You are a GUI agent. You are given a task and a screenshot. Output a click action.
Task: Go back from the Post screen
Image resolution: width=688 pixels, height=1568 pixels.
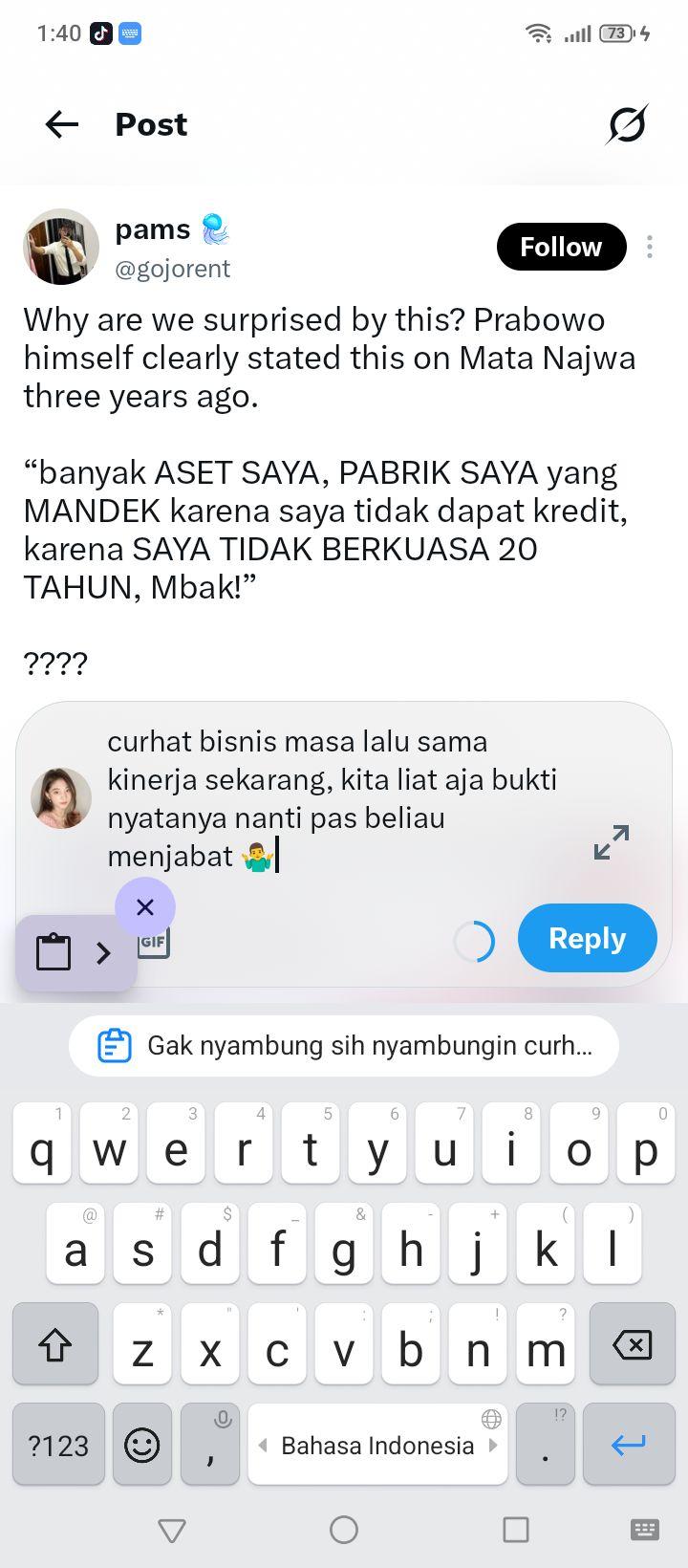62,124
